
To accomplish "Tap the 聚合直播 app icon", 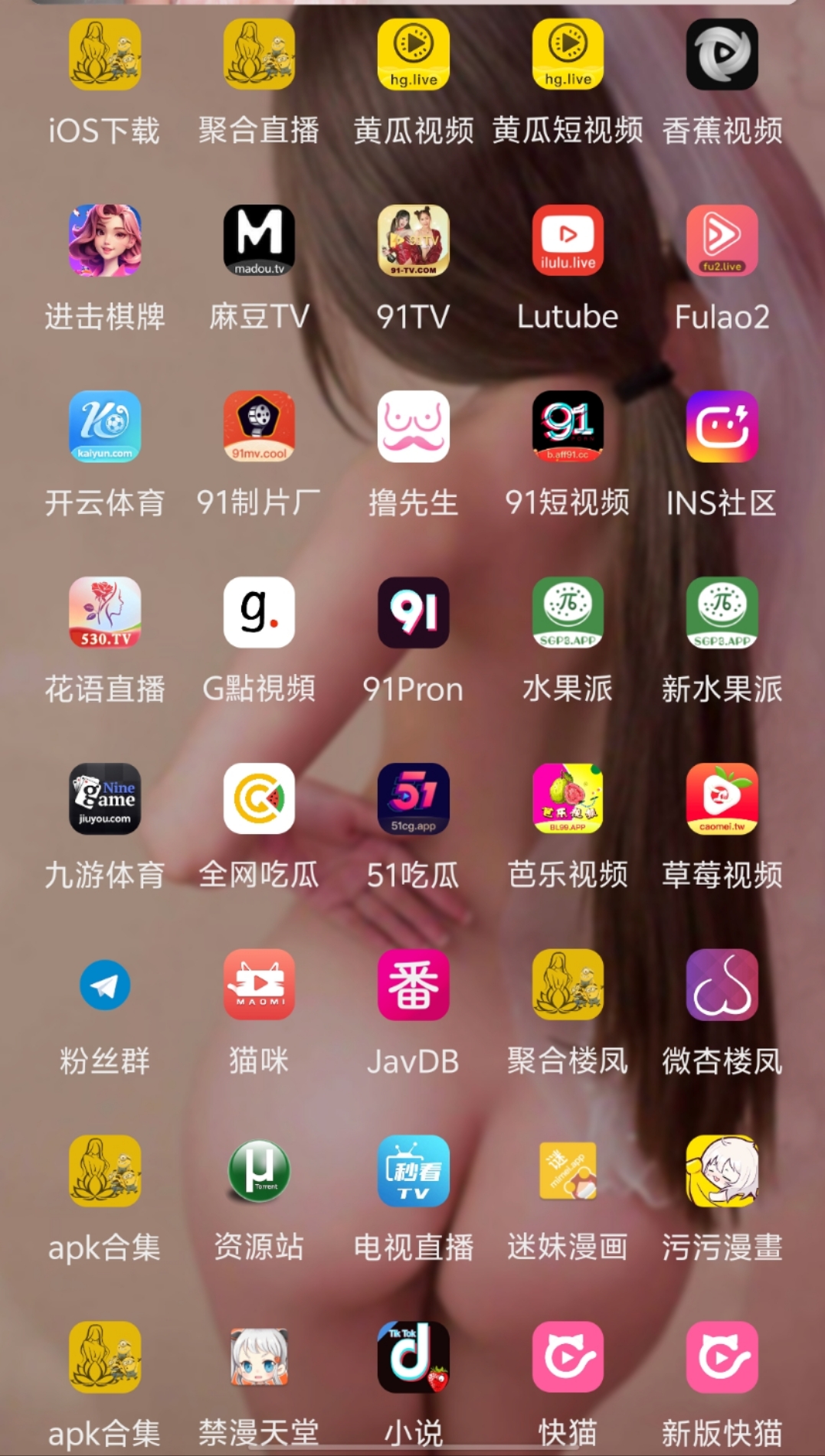I will point(259,55).
